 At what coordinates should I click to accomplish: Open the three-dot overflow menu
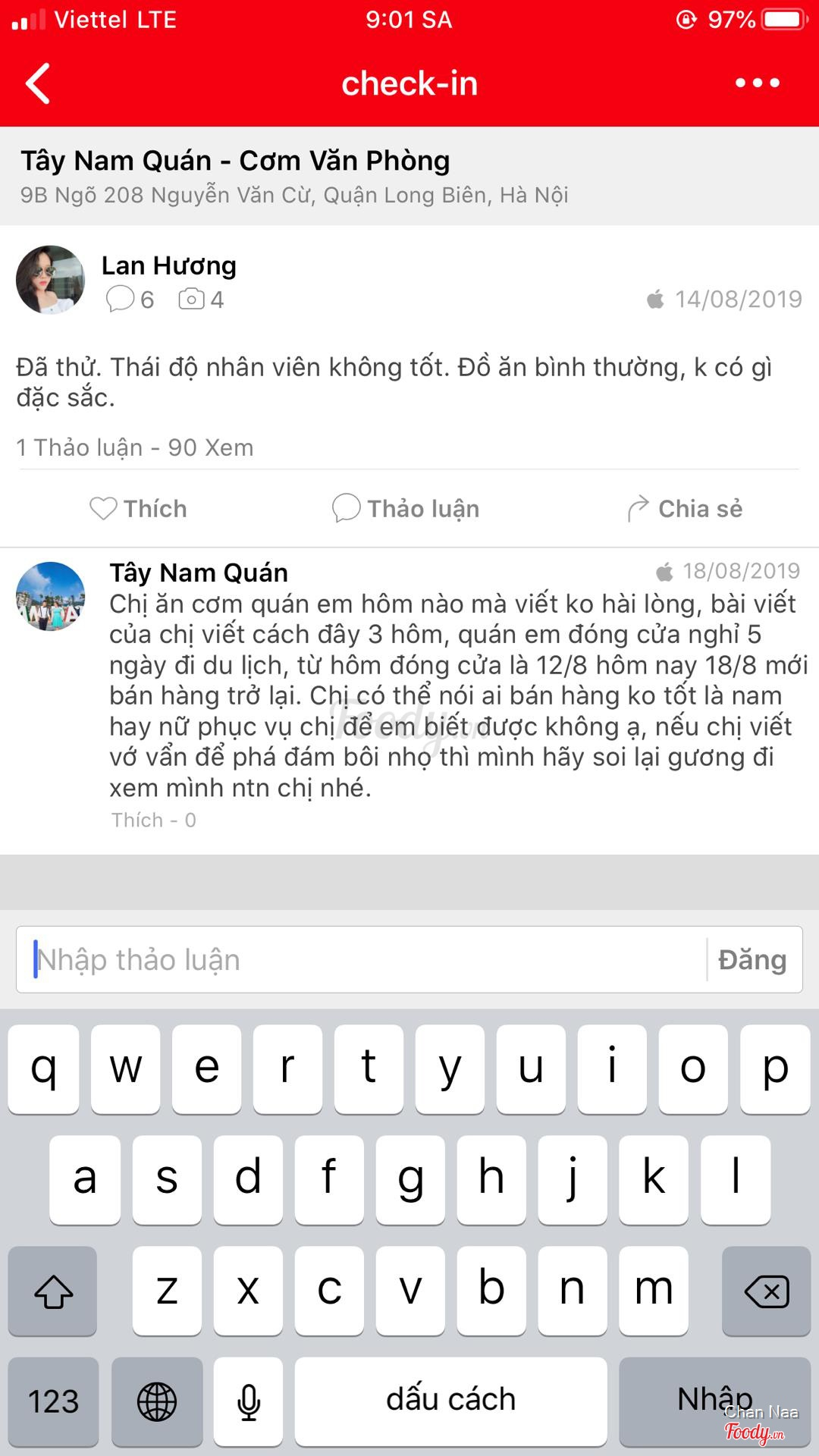[x=757, y=83]
